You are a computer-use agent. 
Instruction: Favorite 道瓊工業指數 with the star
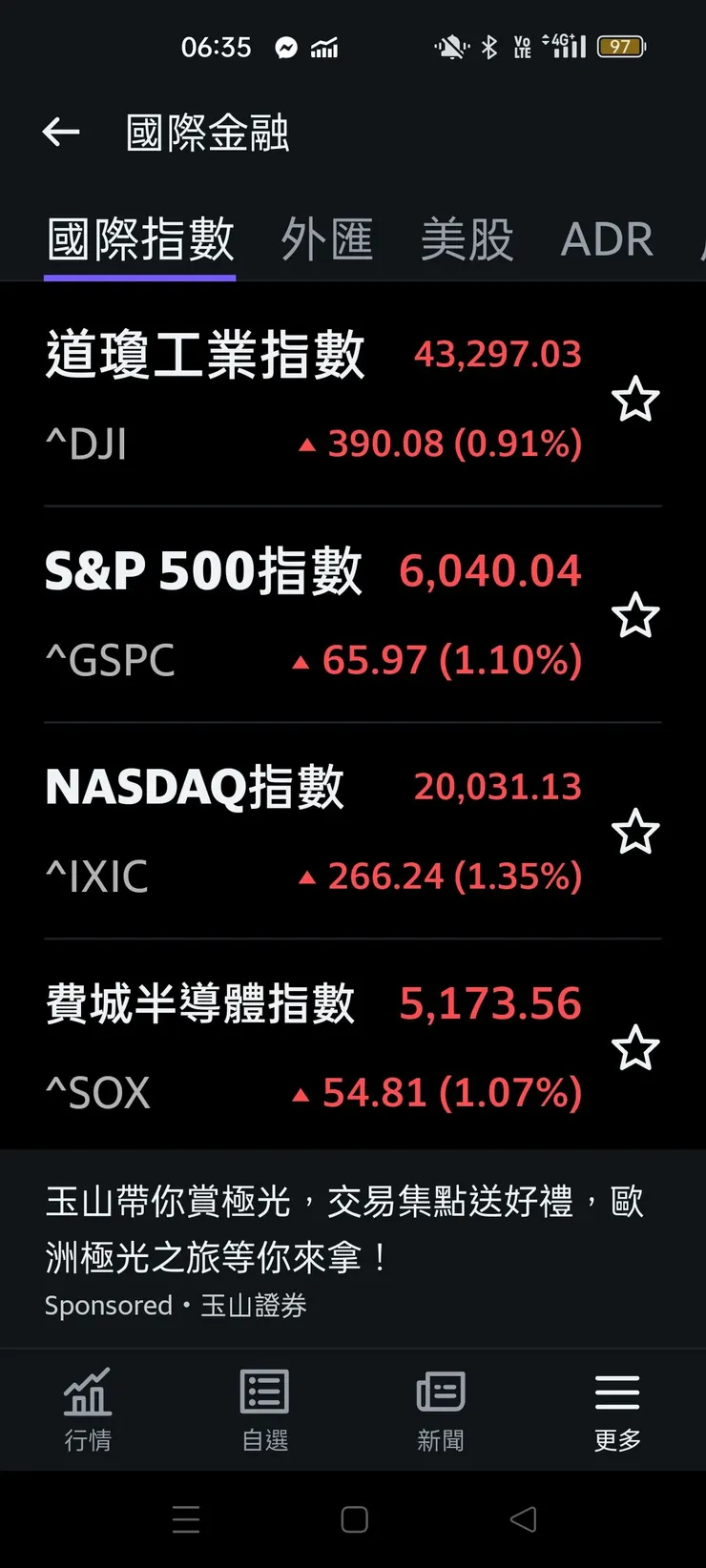tap(635, 399)
